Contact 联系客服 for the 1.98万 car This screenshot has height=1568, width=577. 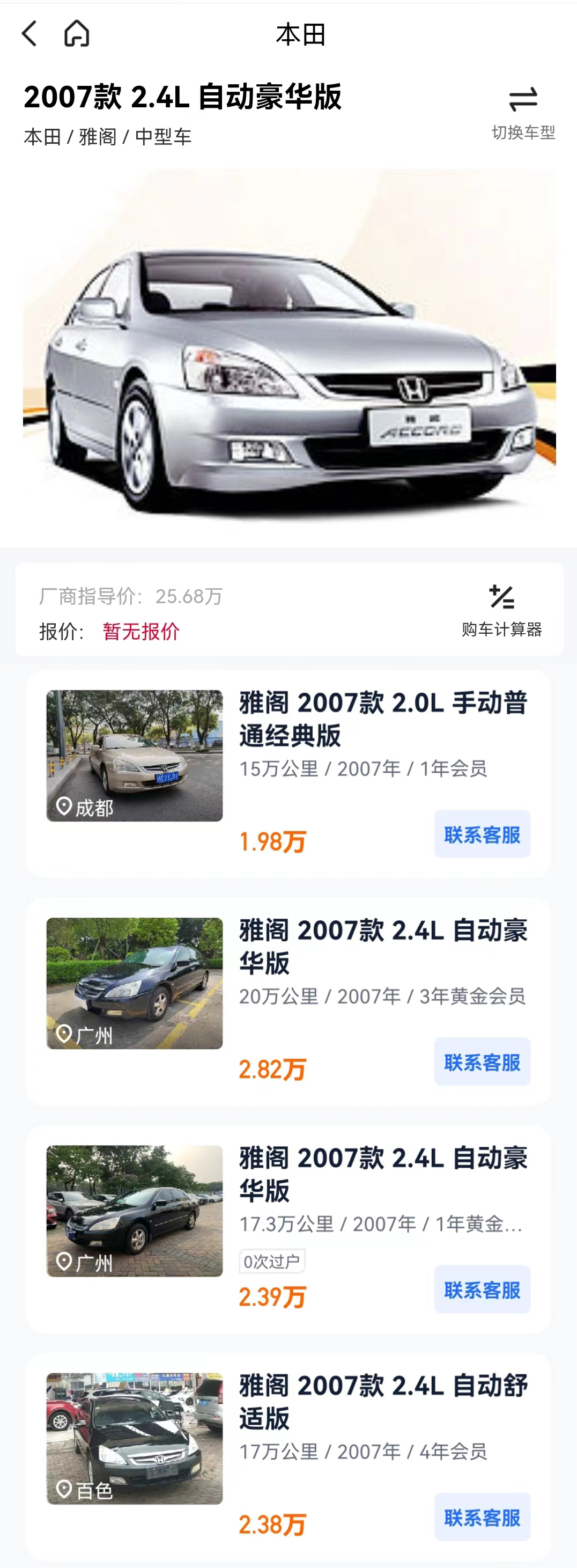tap(482, 834)
